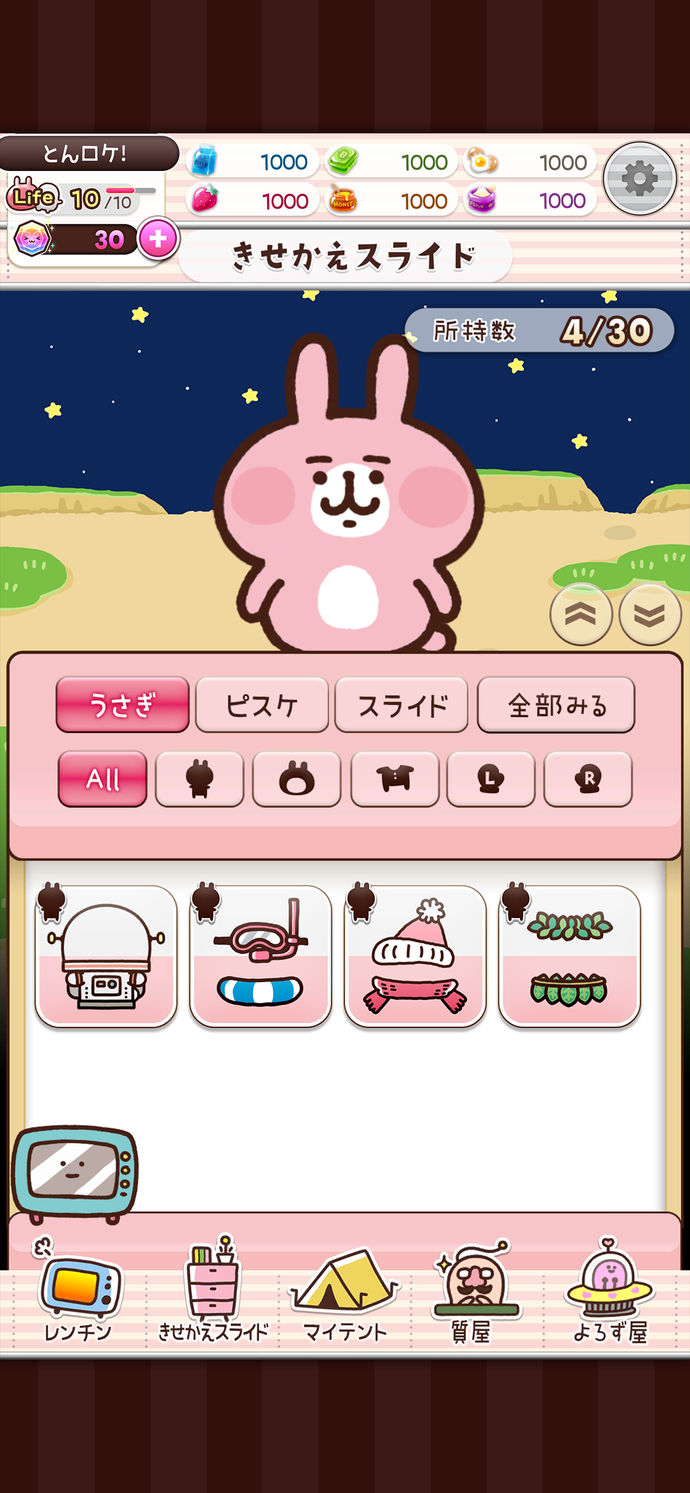Filter by head accessory icon

coord(297,779)
